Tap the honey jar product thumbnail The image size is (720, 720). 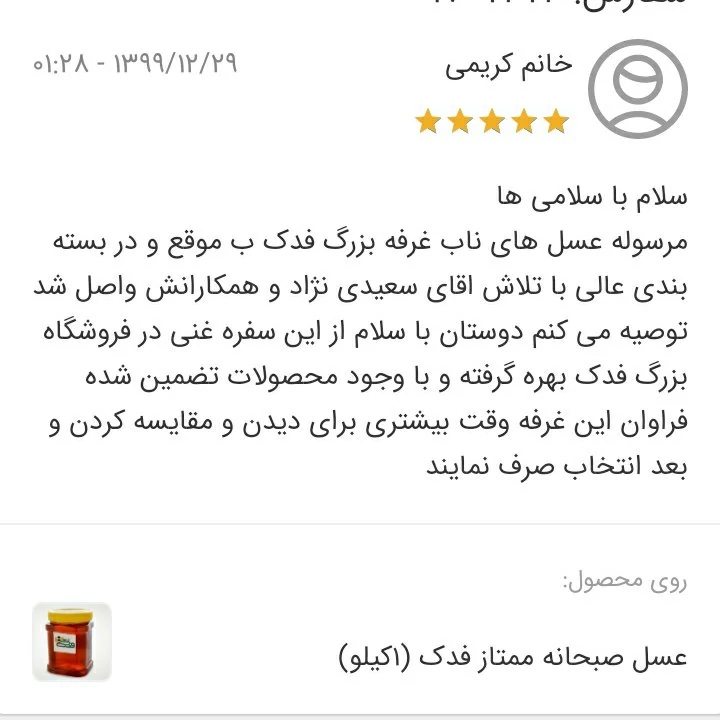tap(71, 642)
